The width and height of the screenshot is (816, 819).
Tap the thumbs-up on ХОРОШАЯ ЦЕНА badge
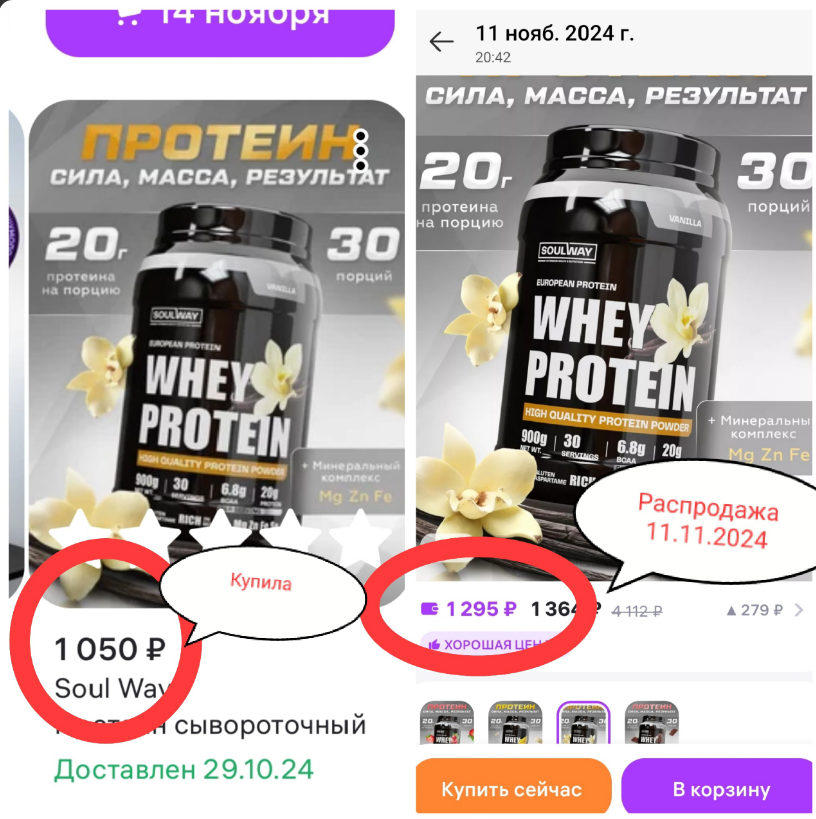click(x=435, y=642)
